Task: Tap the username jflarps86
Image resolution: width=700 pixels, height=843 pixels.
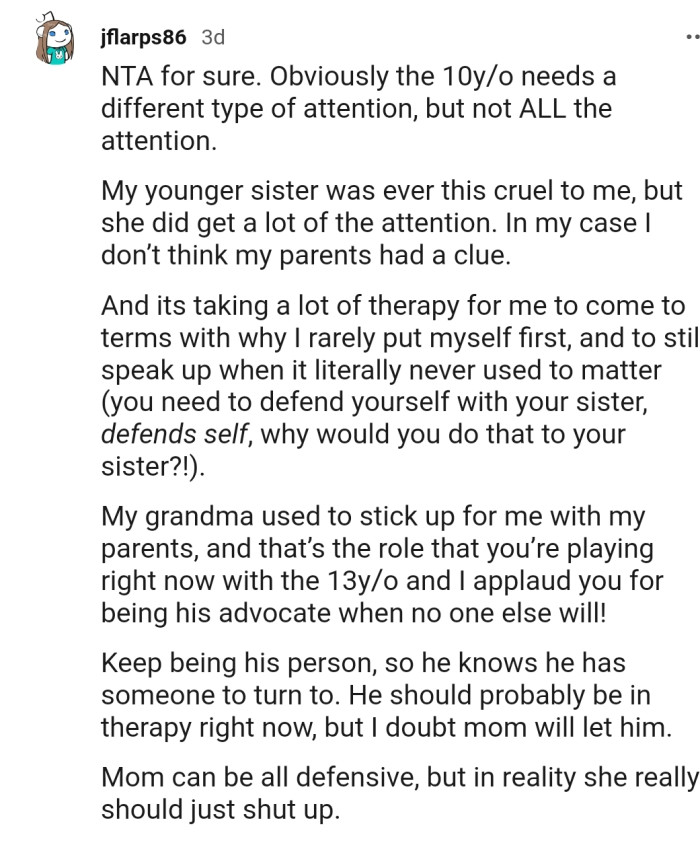Action: click(x=144, y=38)
